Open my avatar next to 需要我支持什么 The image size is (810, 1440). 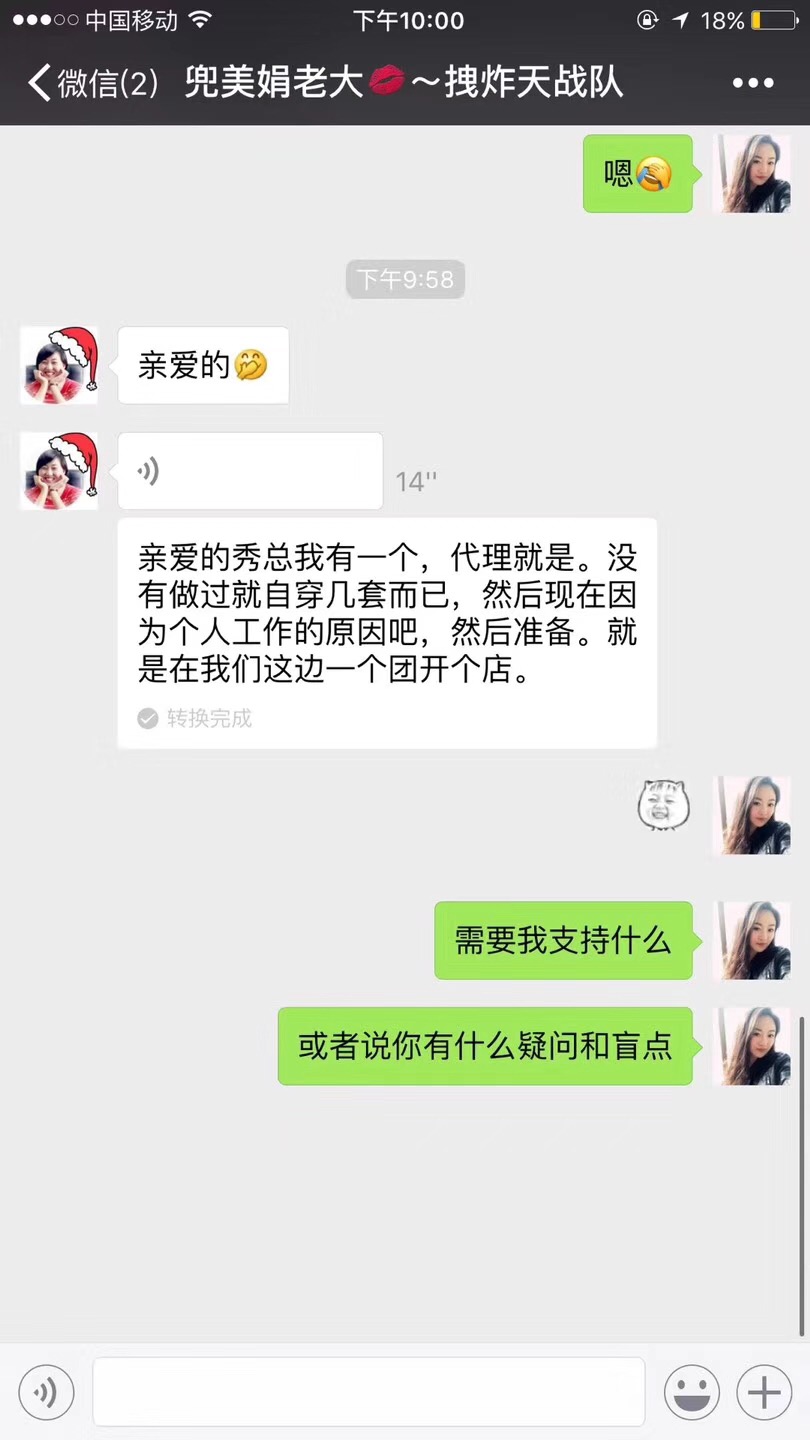point(751,940)
